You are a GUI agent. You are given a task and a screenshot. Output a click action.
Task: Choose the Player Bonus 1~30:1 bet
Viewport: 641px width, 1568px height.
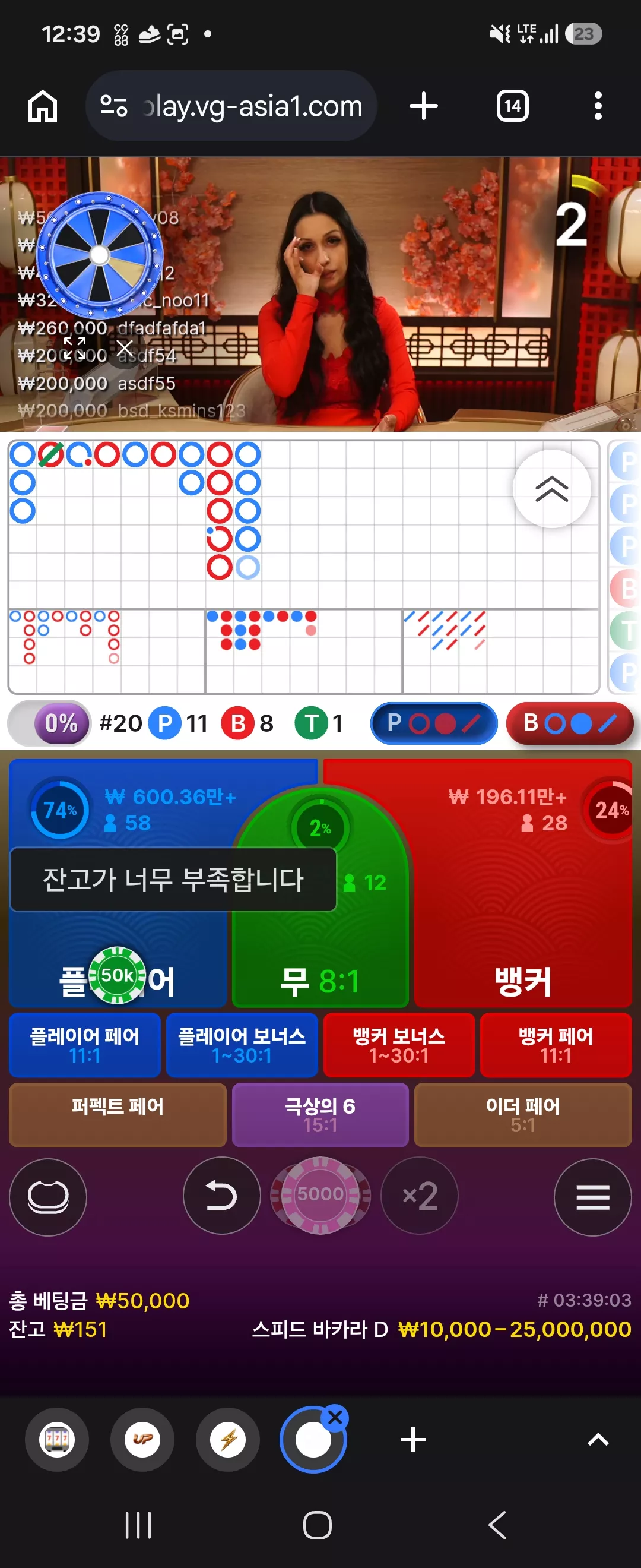tap(242, 1045)
